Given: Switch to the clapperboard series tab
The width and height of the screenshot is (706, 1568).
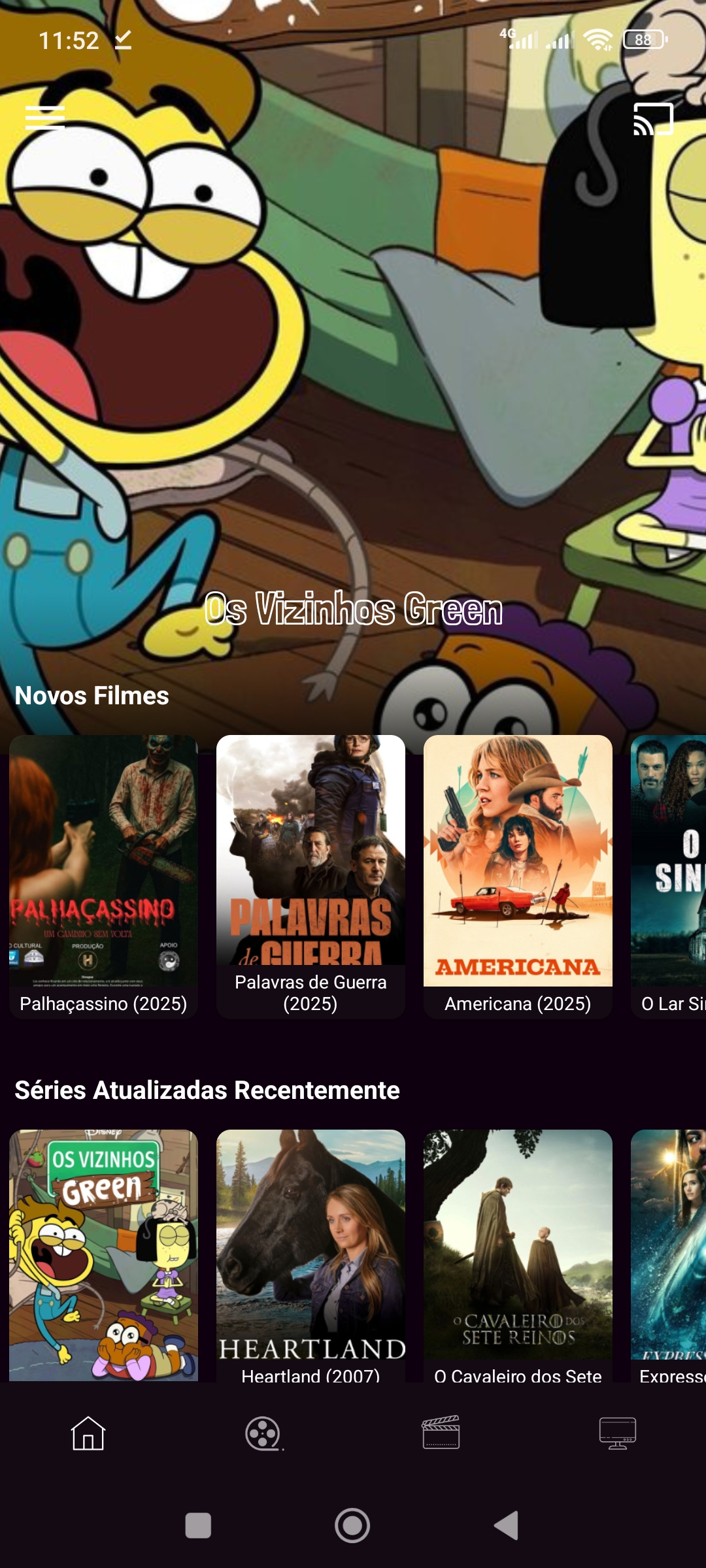Looking at the screenshot, I should pyautogui.click(x=441, y=1433).
